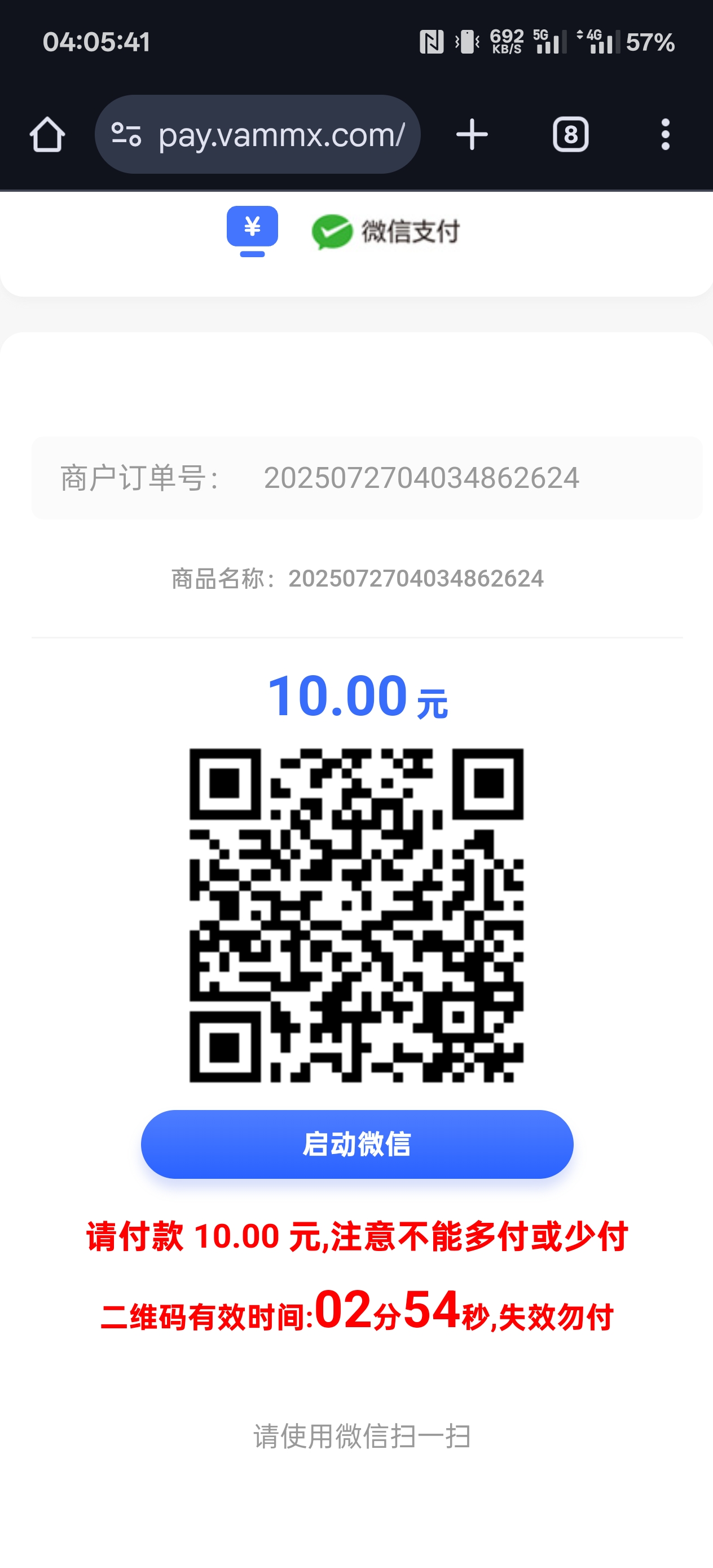View the 8 open tabs
This screenshot has width=713, height=1568.
pos(570,135)
